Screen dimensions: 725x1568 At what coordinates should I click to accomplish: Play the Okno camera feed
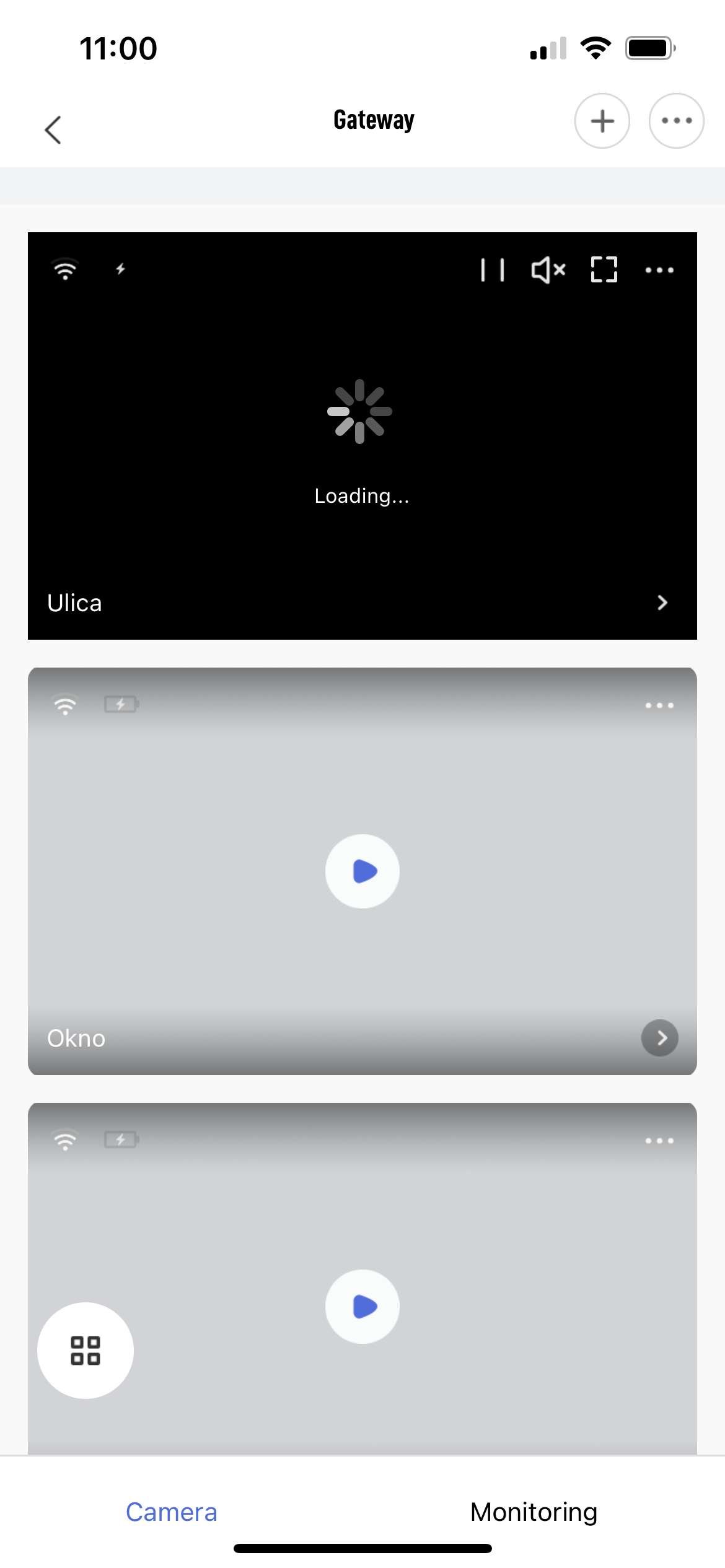click(x=362, y=871)
